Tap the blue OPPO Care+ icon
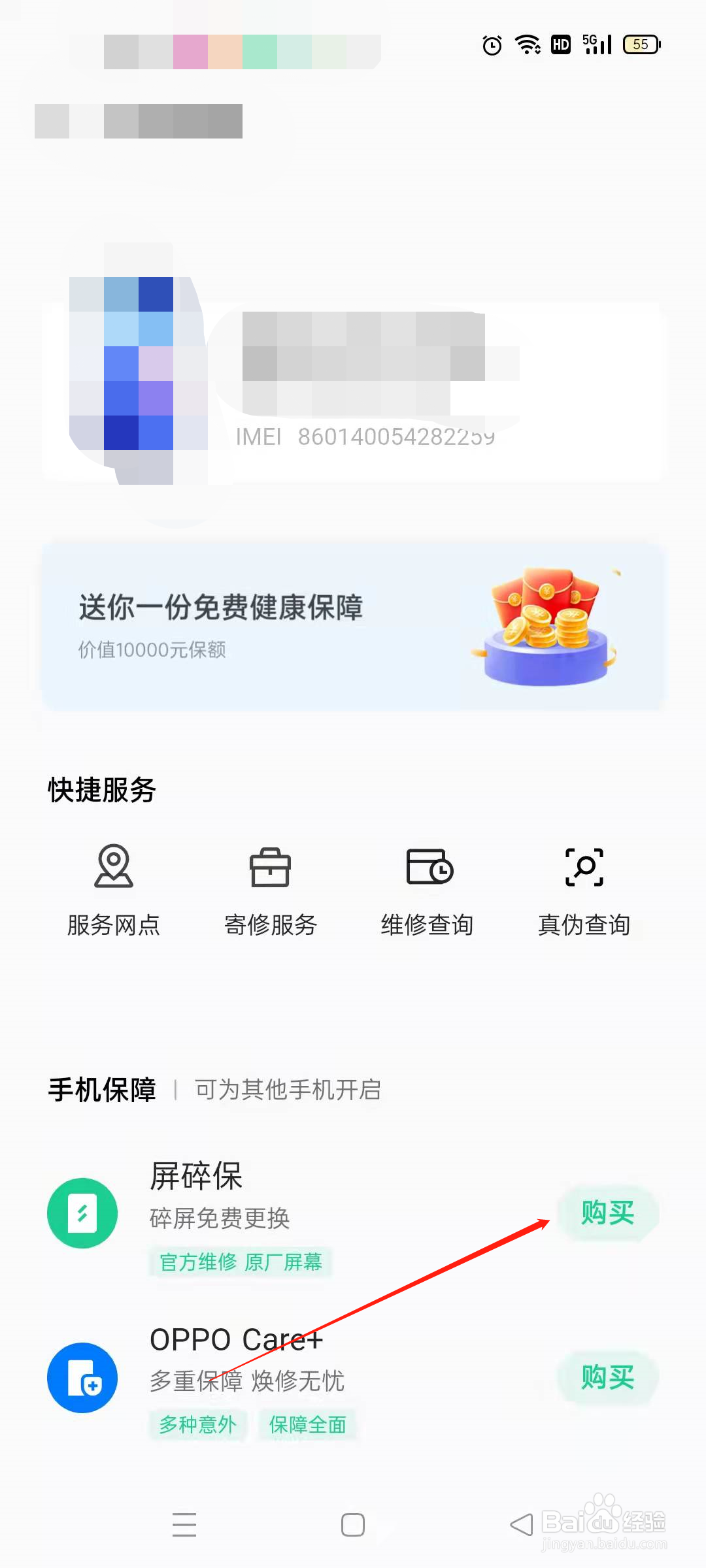706x1568 pixels. [x=82, y=1379]
